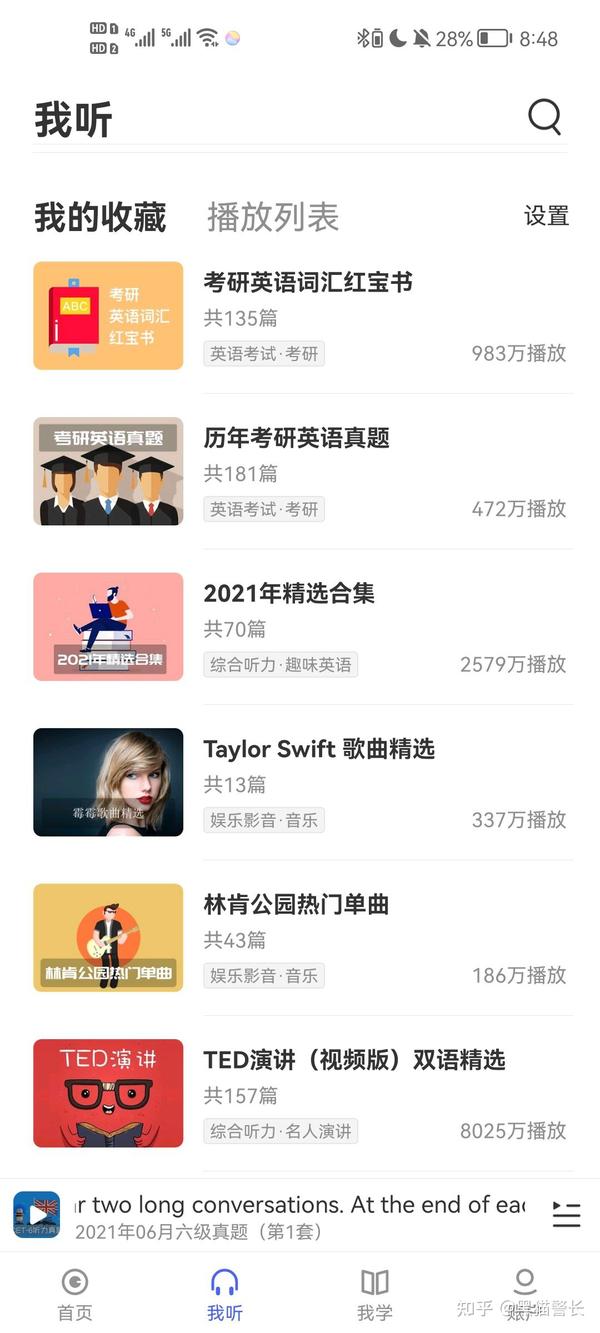Open the playback queue list icon
This screenshot has width=600, height=1333.
[x=566, y=1215]
